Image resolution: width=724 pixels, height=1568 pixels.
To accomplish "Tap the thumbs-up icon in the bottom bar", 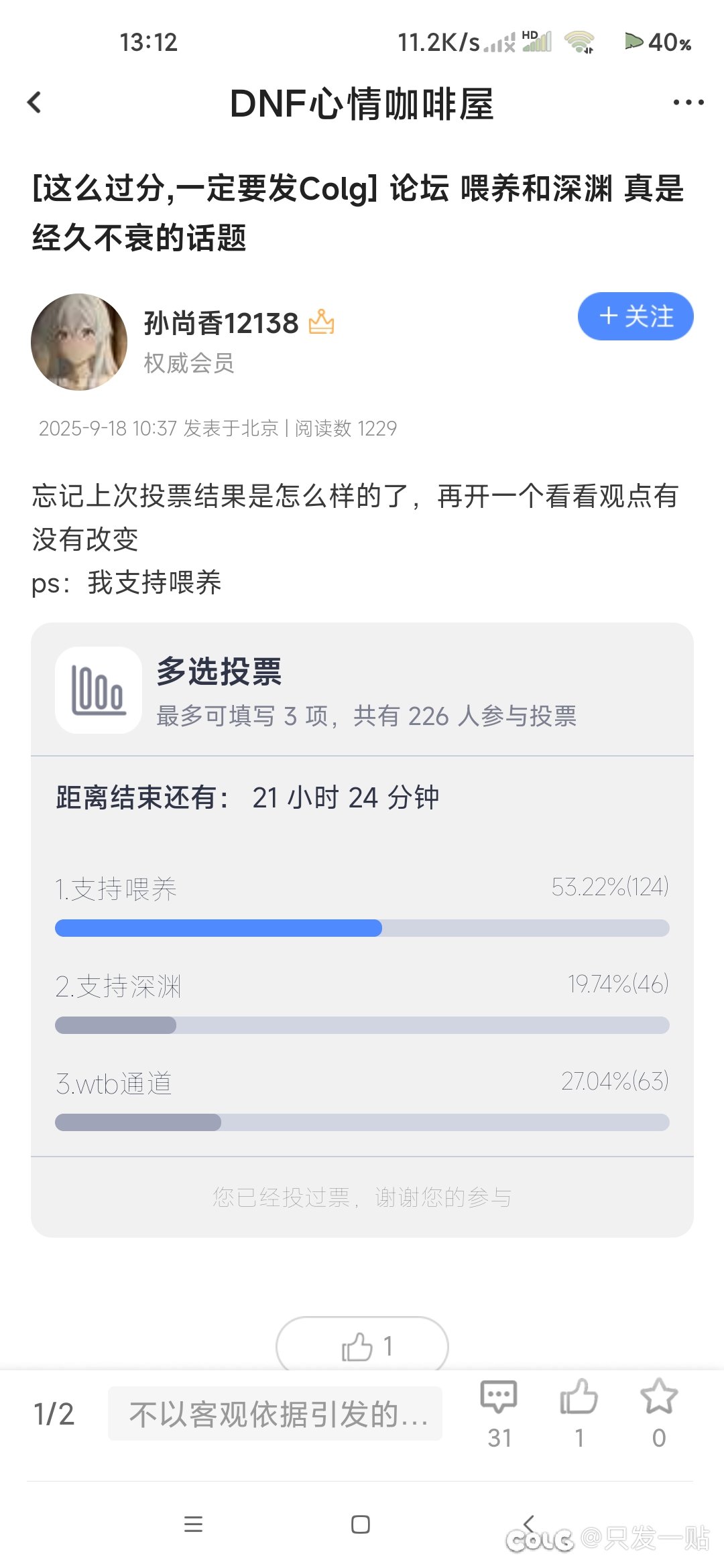I will coord(579,1413).
